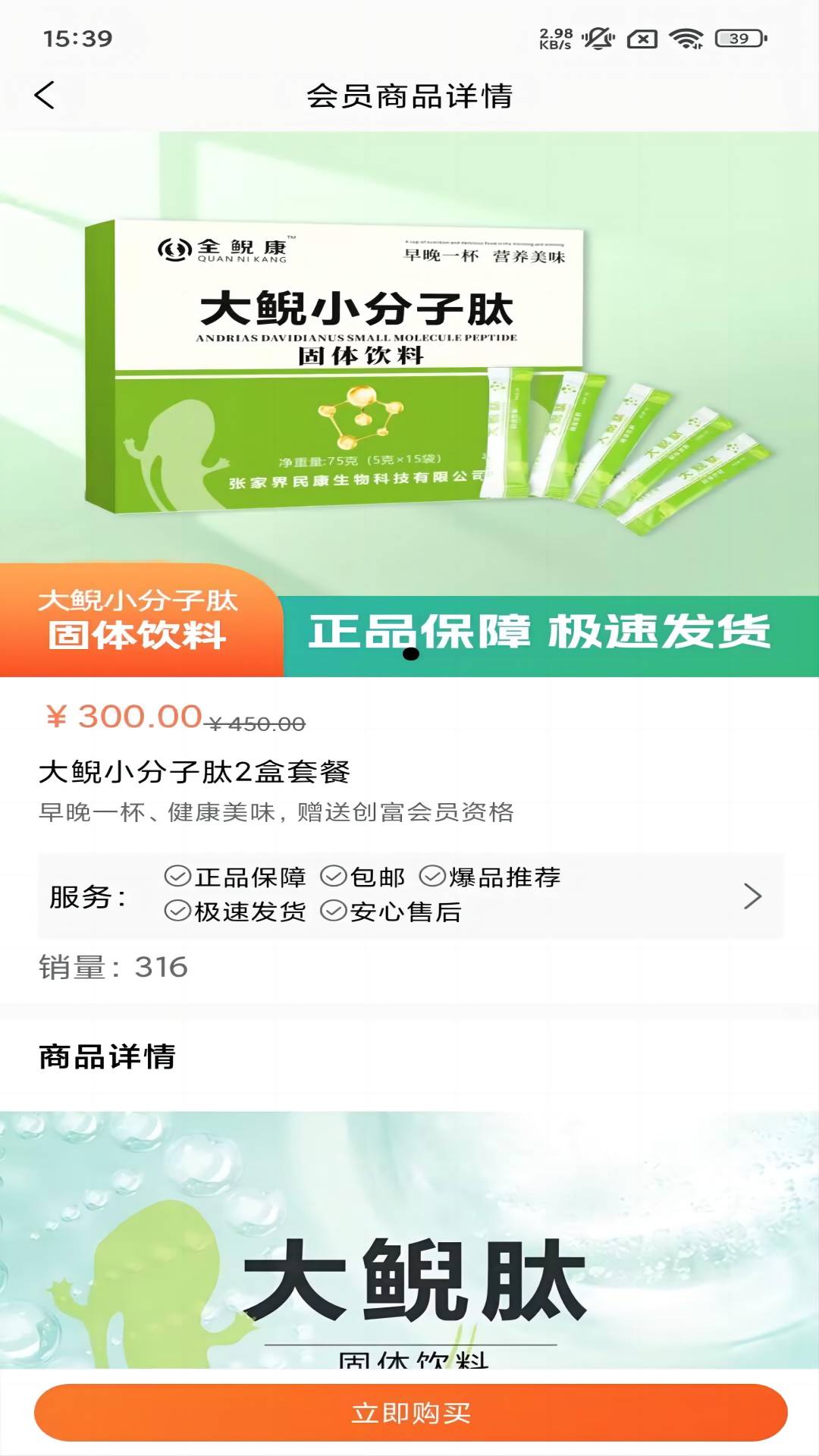Tap 立即购买 to buy now
Screen dimensions: 819x1456
tap(410, 1412)
